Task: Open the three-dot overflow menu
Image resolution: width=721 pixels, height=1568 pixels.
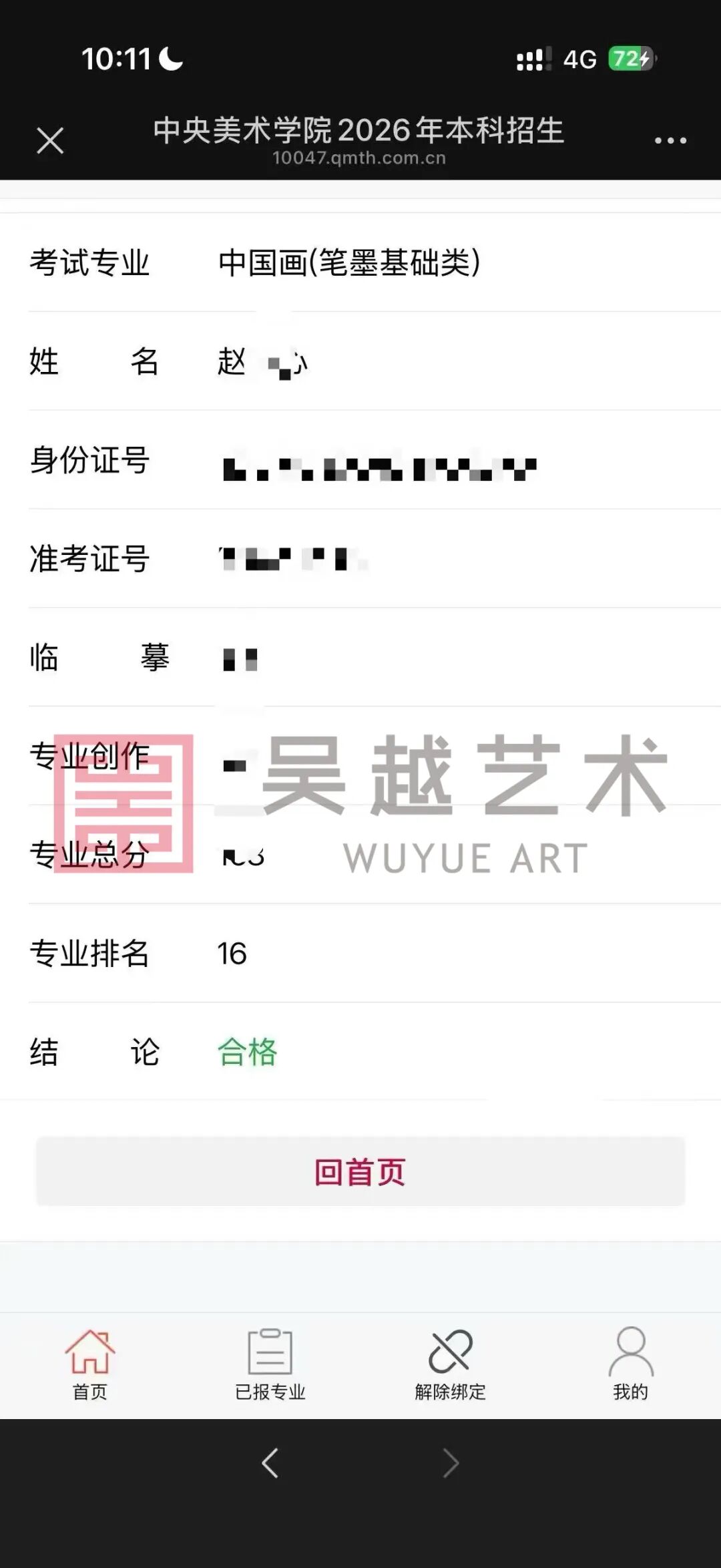Action: pyautogui.click(x=670, y=140)
